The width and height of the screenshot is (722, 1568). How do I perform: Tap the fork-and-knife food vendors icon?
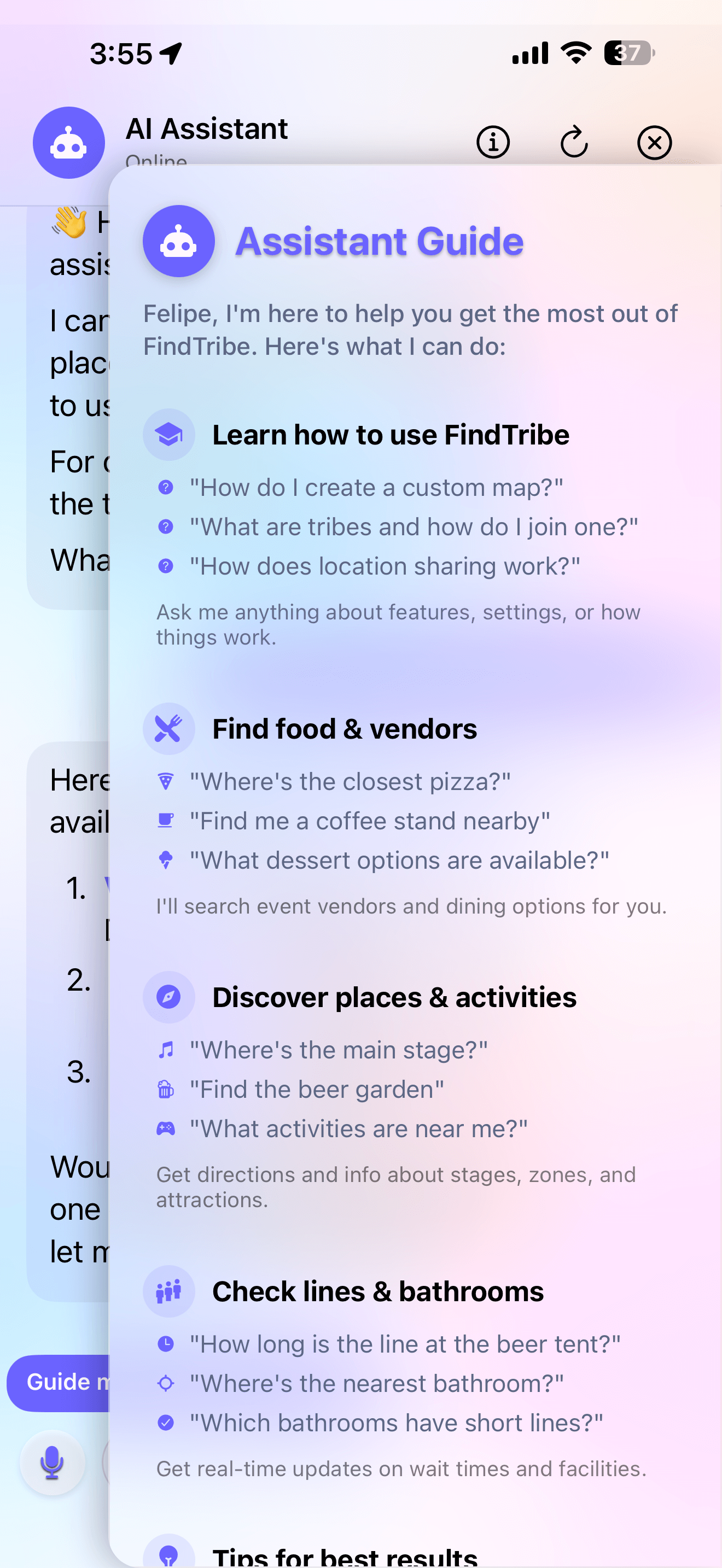pos(168,729)
